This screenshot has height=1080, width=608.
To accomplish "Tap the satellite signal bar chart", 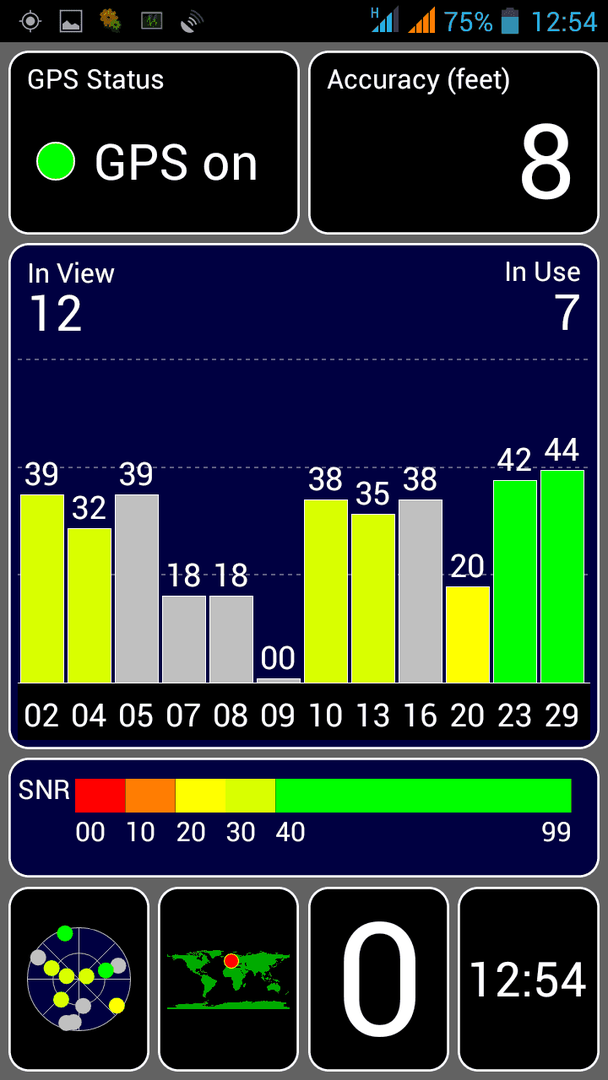I will 304,496.
